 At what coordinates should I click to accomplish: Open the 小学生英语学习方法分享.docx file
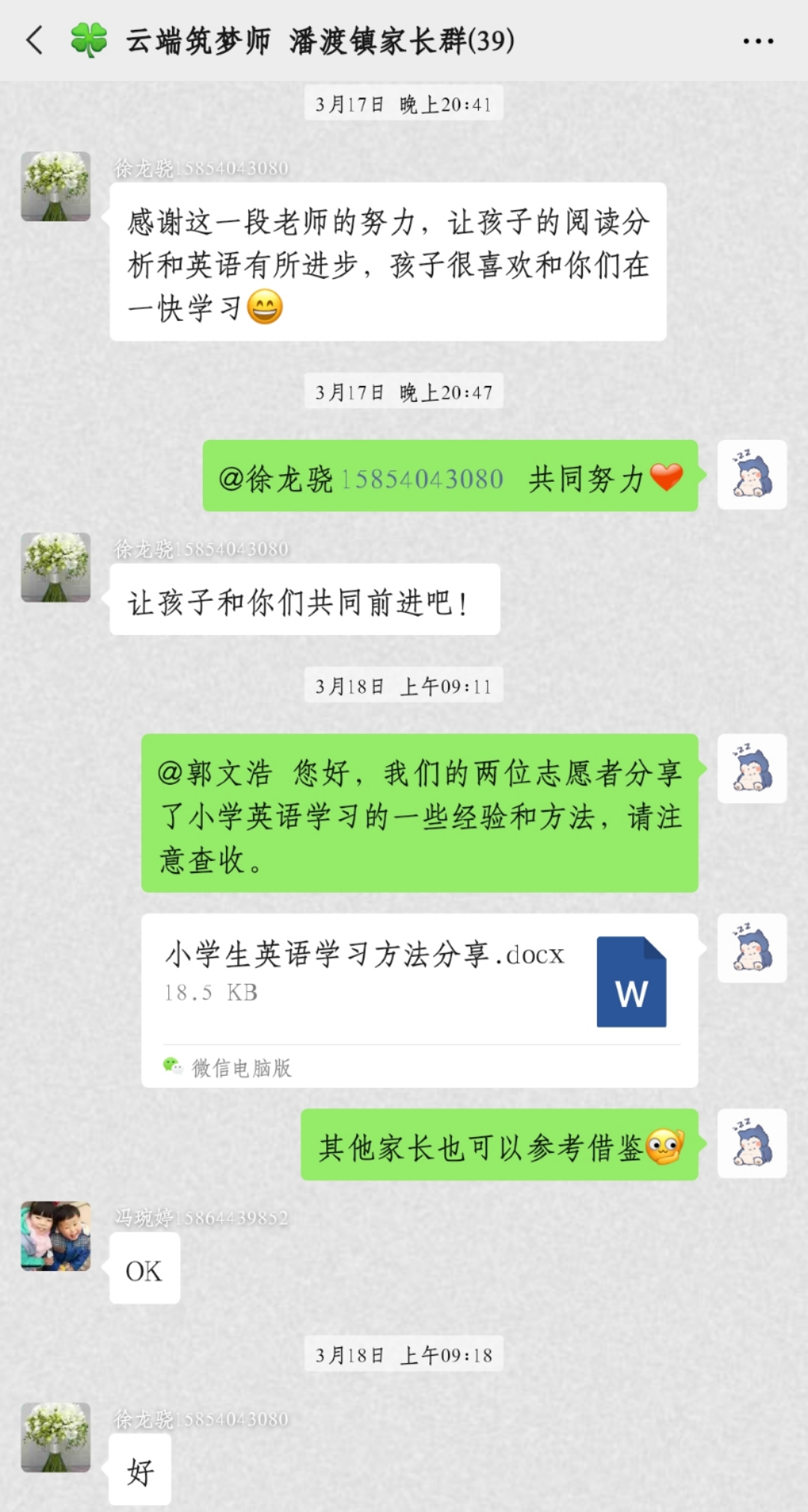pos(419,981)
